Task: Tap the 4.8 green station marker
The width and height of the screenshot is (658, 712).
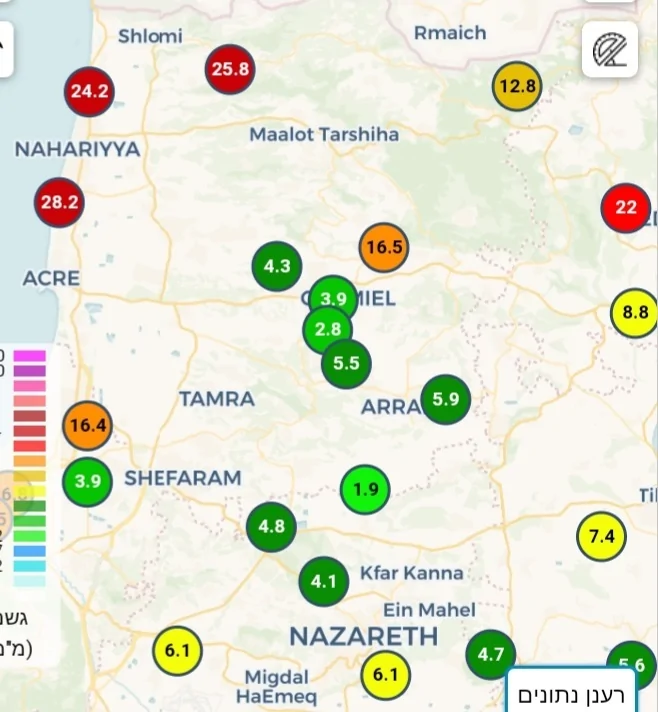Action: click(x=272, y=526)
